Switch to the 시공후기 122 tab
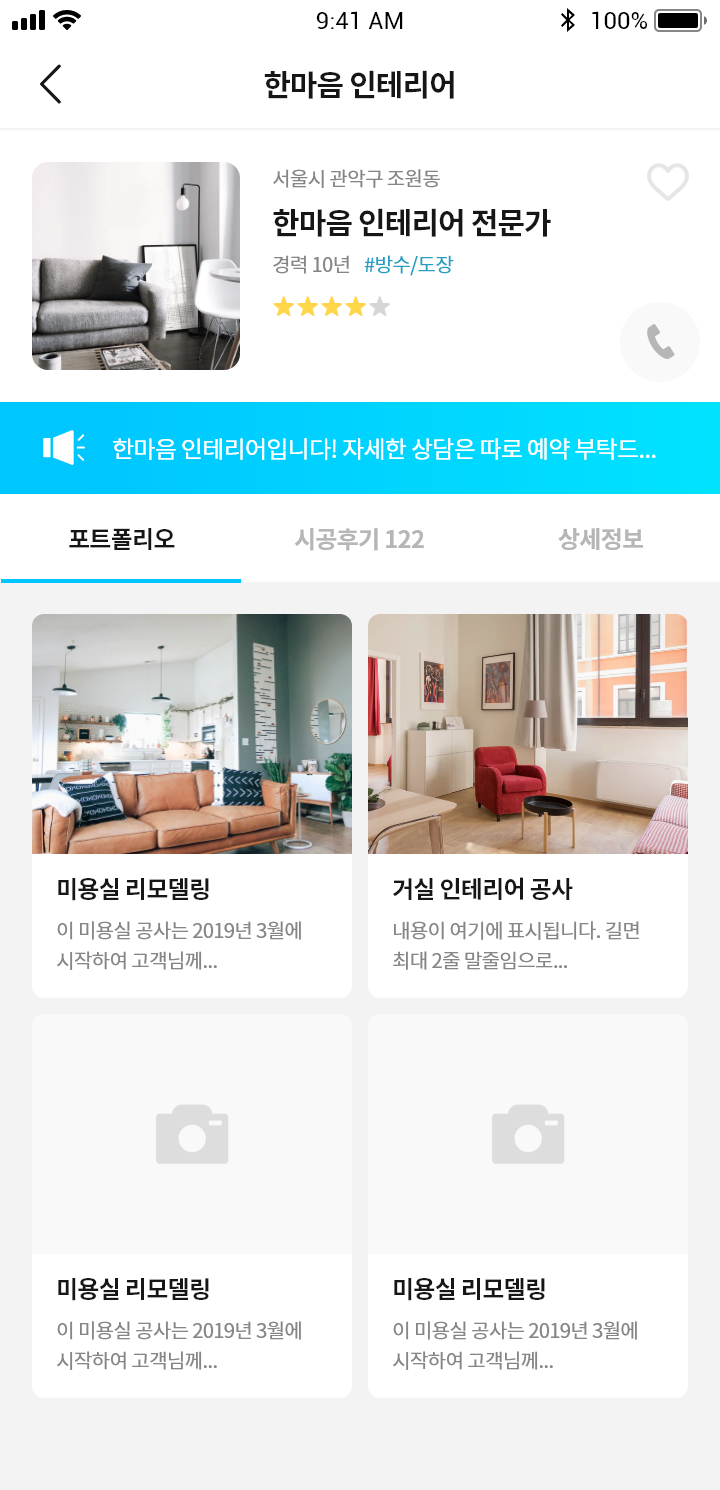 pyautogui.click(x=360, y=540)
